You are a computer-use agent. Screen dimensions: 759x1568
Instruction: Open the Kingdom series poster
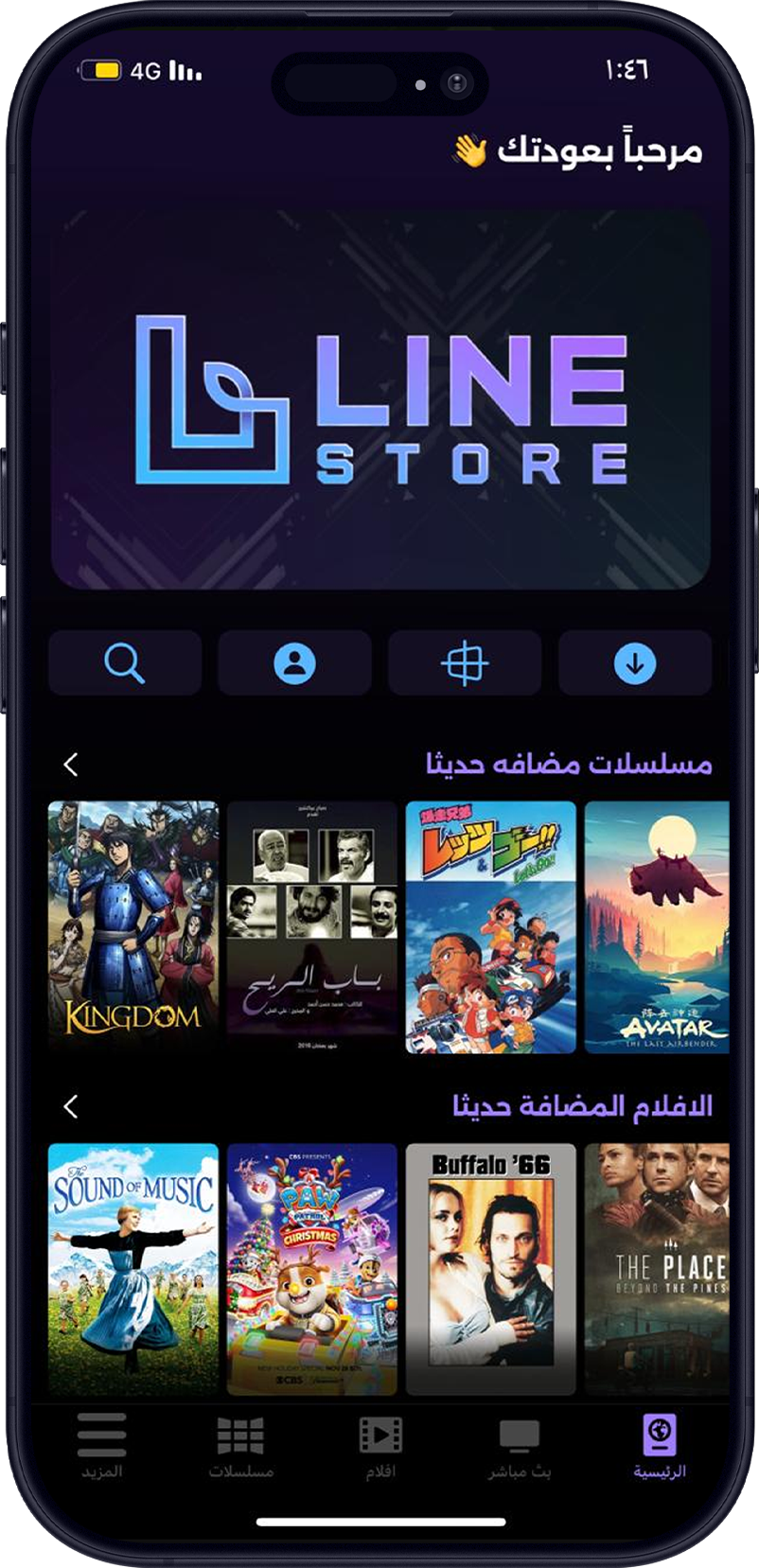[x=133, y=927]
